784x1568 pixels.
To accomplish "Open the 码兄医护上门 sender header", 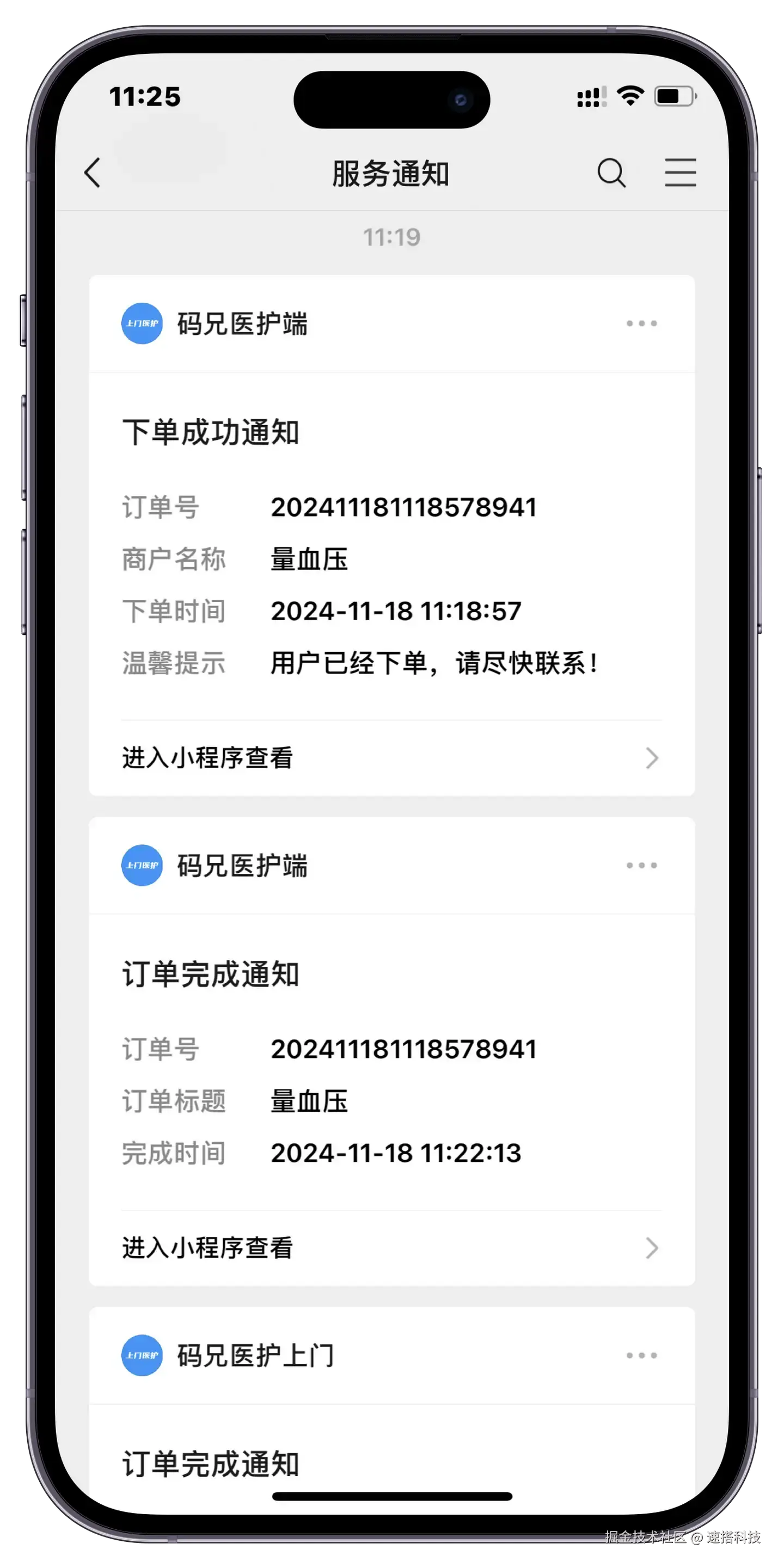I will click(256, 1356).
